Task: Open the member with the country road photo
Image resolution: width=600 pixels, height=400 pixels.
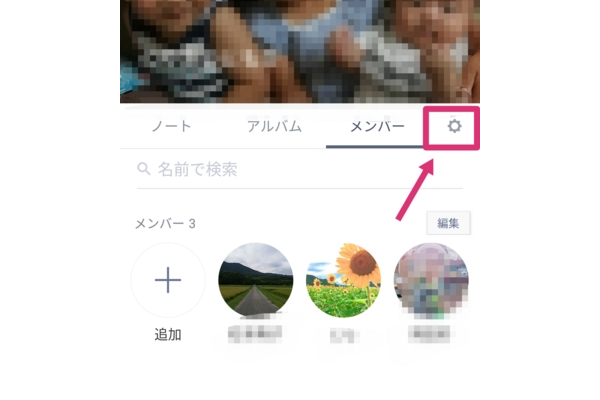Action: point(255,280)
